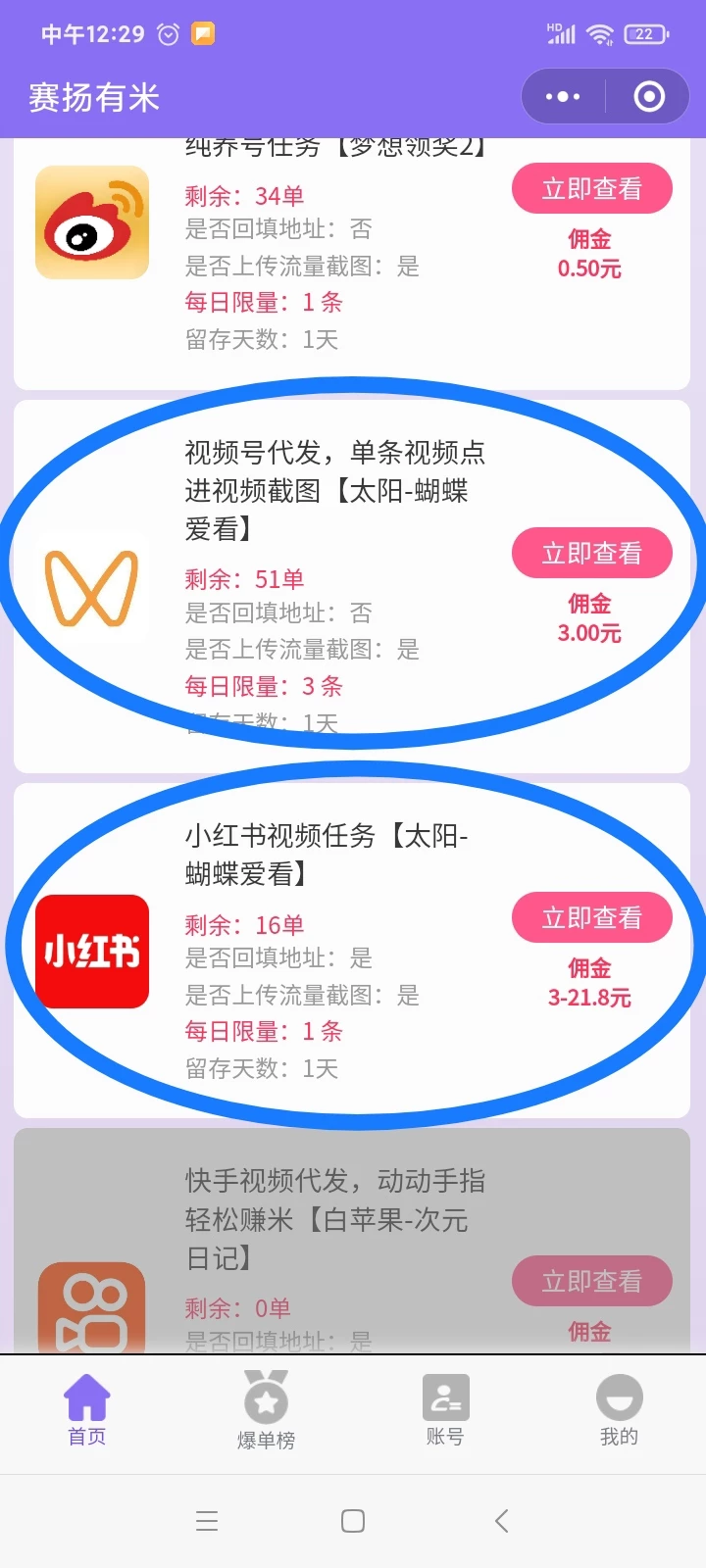Select the 首页 home house icon

click(85, 1396)
